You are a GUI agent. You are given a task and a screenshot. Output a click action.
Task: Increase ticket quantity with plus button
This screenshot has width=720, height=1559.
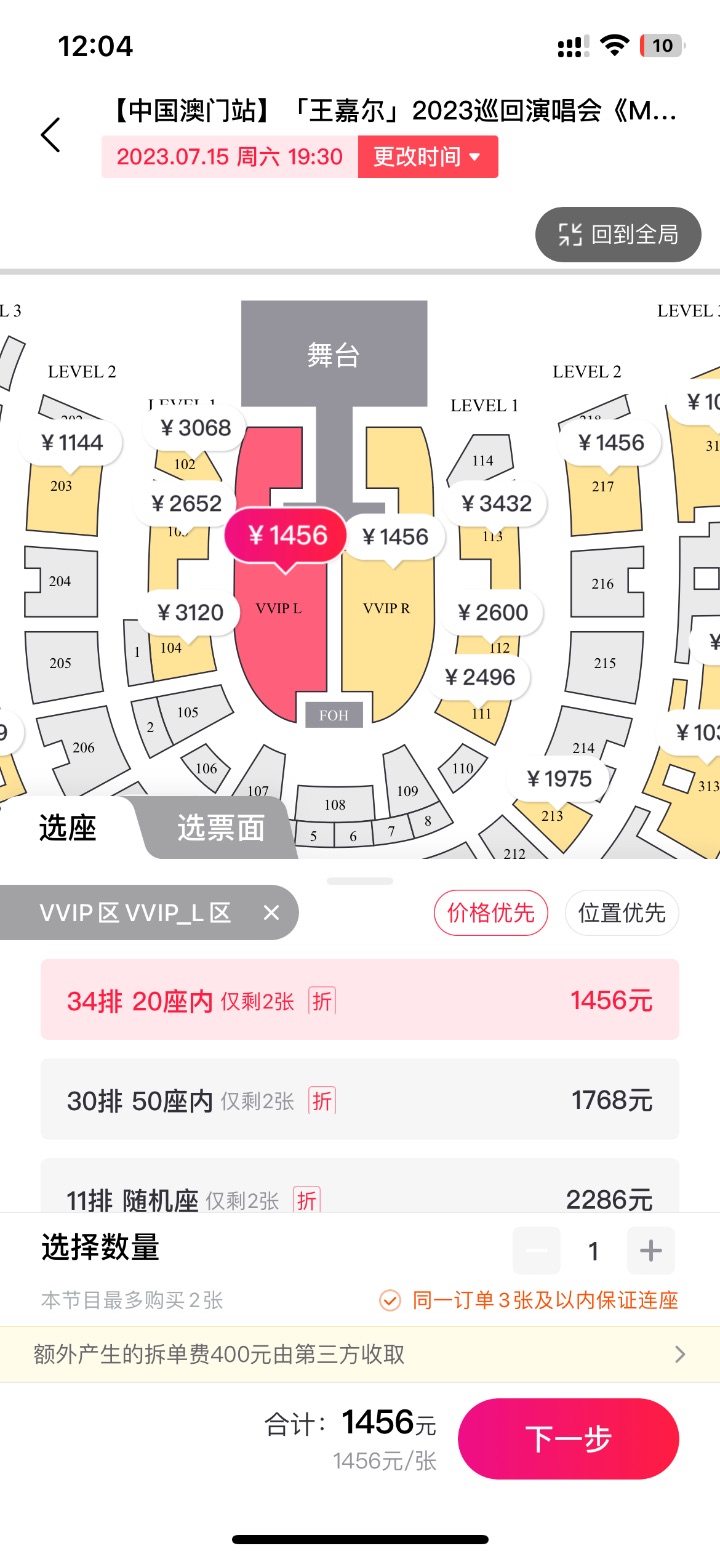point(650,1251)
